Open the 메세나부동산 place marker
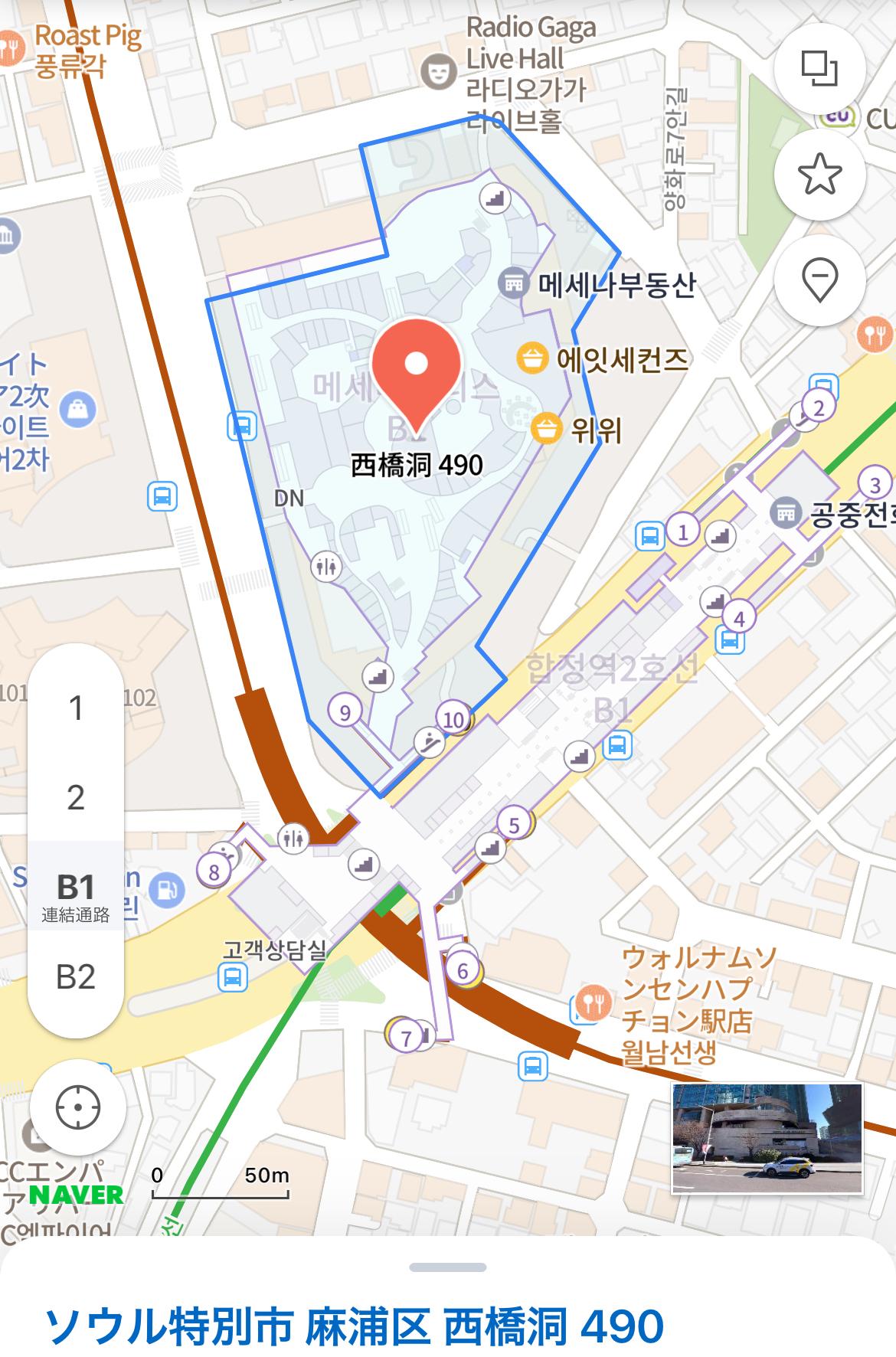896x1357 pixels. click(513, 284)
